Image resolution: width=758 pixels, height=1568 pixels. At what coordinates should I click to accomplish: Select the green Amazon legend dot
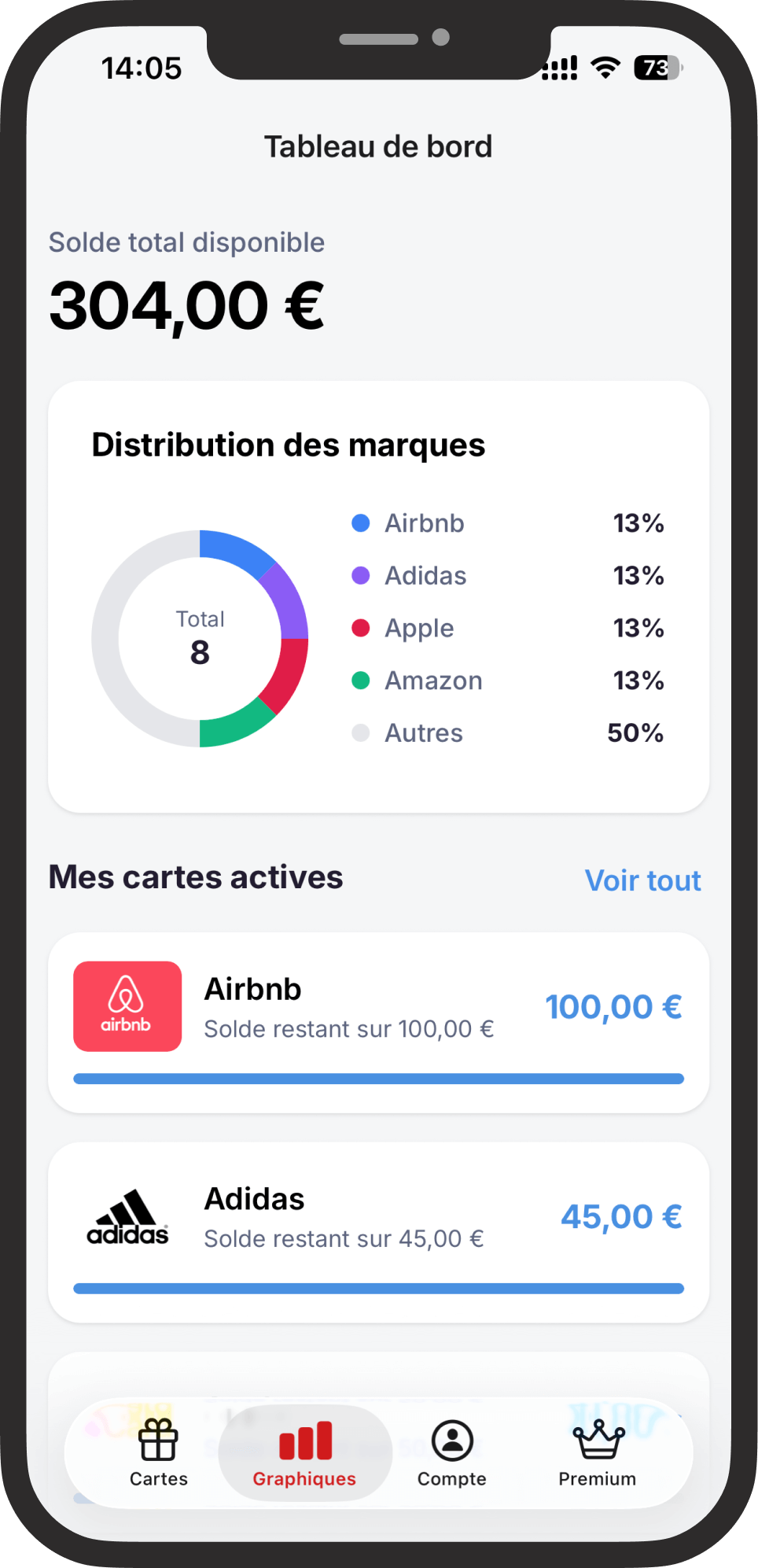pyautogui.click(x=360, y=681)
